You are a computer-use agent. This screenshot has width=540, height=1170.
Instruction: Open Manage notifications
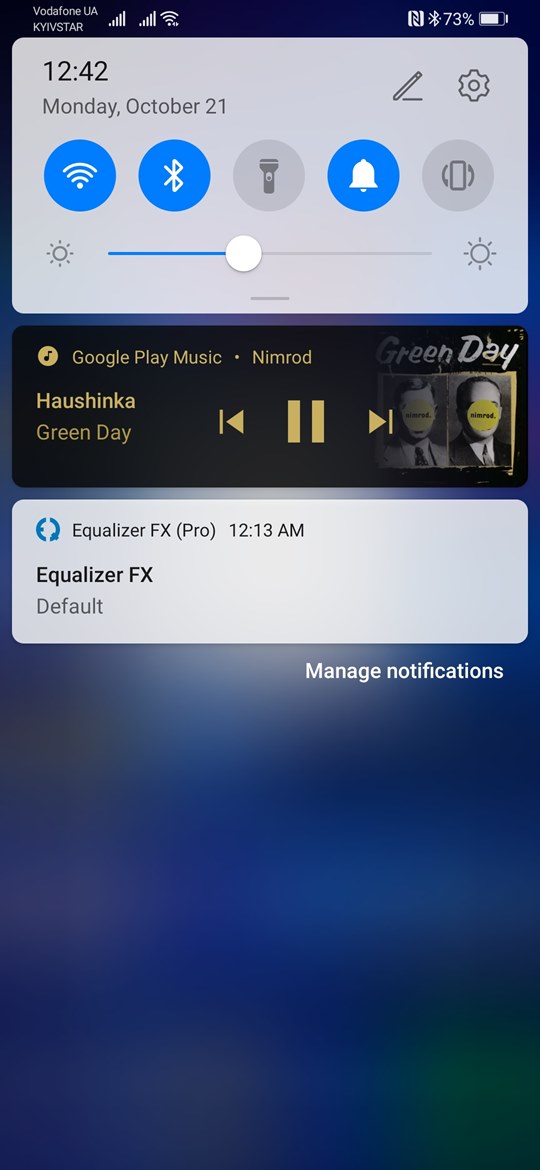[404, 671]
